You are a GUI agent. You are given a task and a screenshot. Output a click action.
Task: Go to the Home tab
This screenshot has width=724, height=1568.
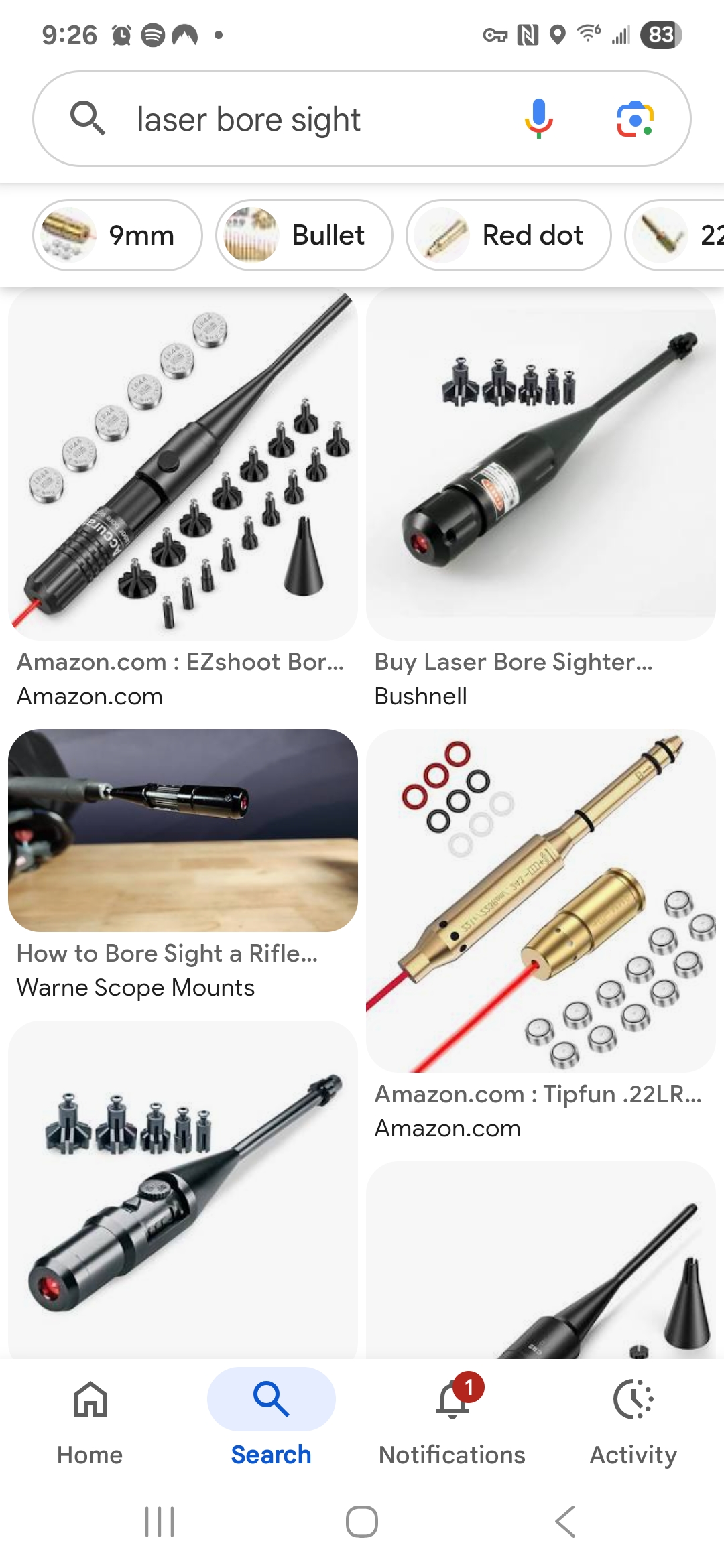pos(90,1419)
